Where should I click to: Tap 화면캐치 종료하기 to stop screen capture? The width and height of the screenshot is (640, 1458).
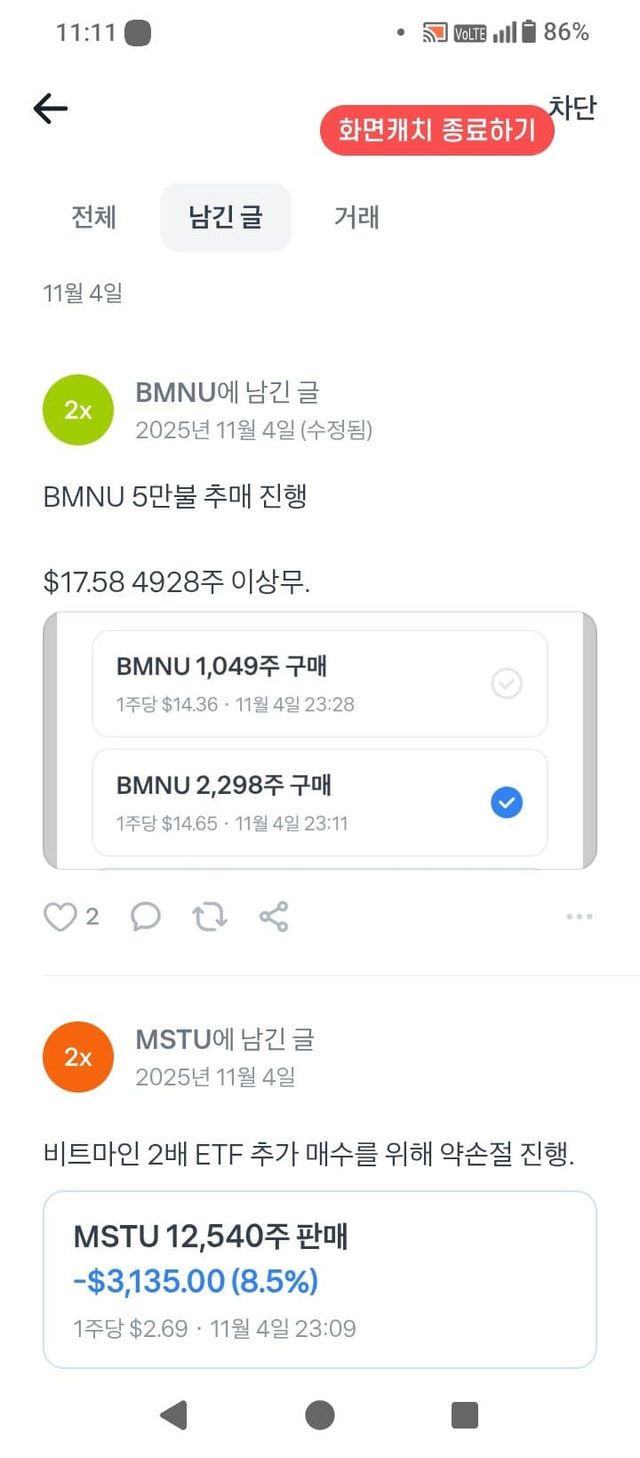[437, 131]
